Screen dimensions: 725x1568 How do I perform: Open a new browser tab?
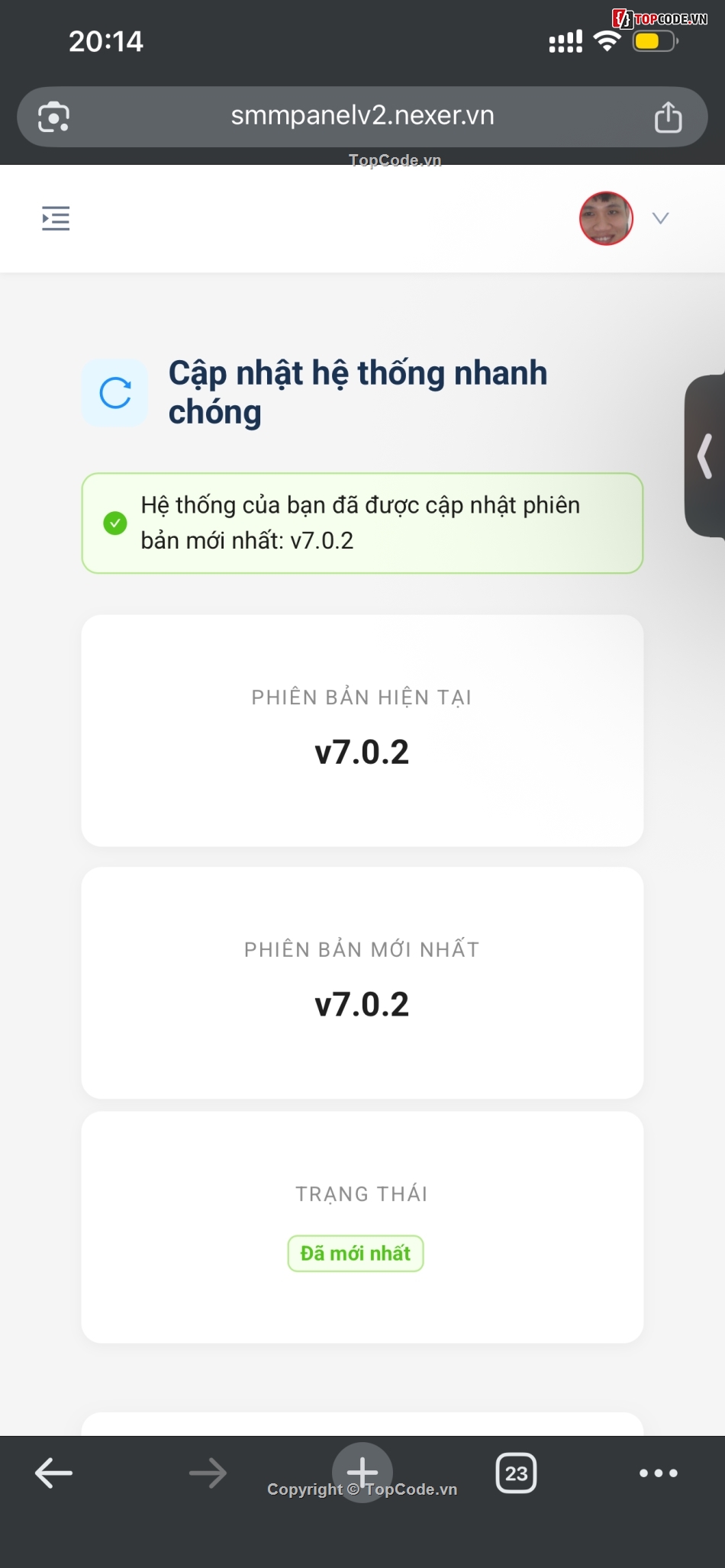tap(362, 1472)
